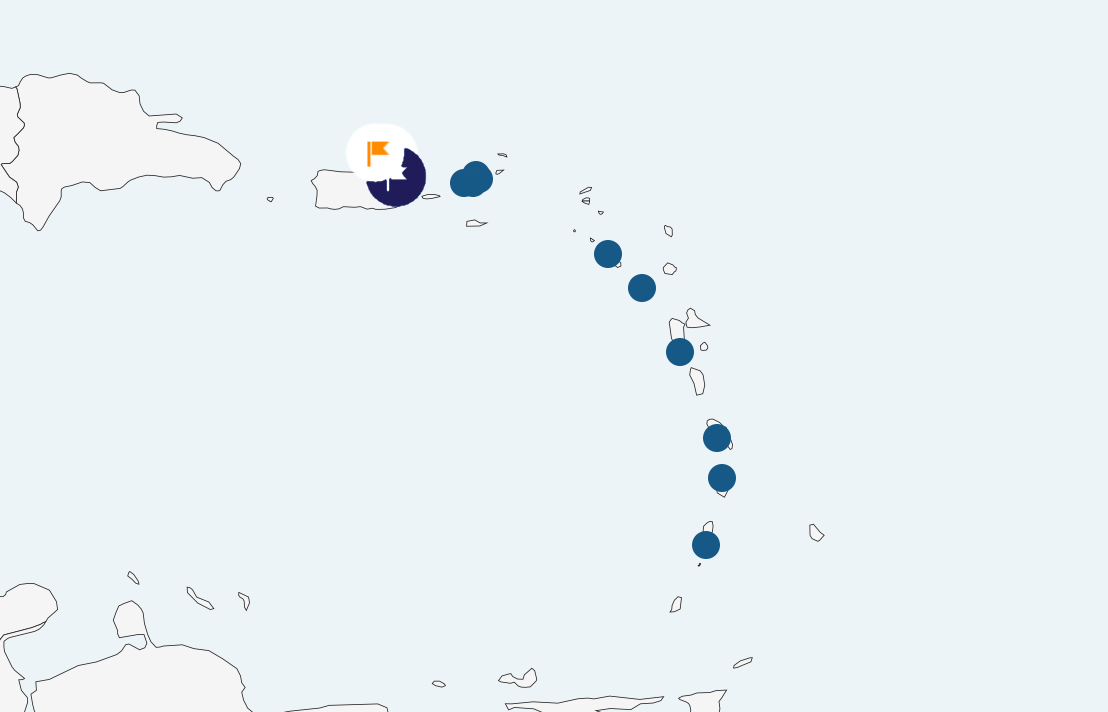The width and height of the screenshot is (1108, 712).
Task: Tap the orange flag marker on Puerto Rico
Action: tap(378, 152)
